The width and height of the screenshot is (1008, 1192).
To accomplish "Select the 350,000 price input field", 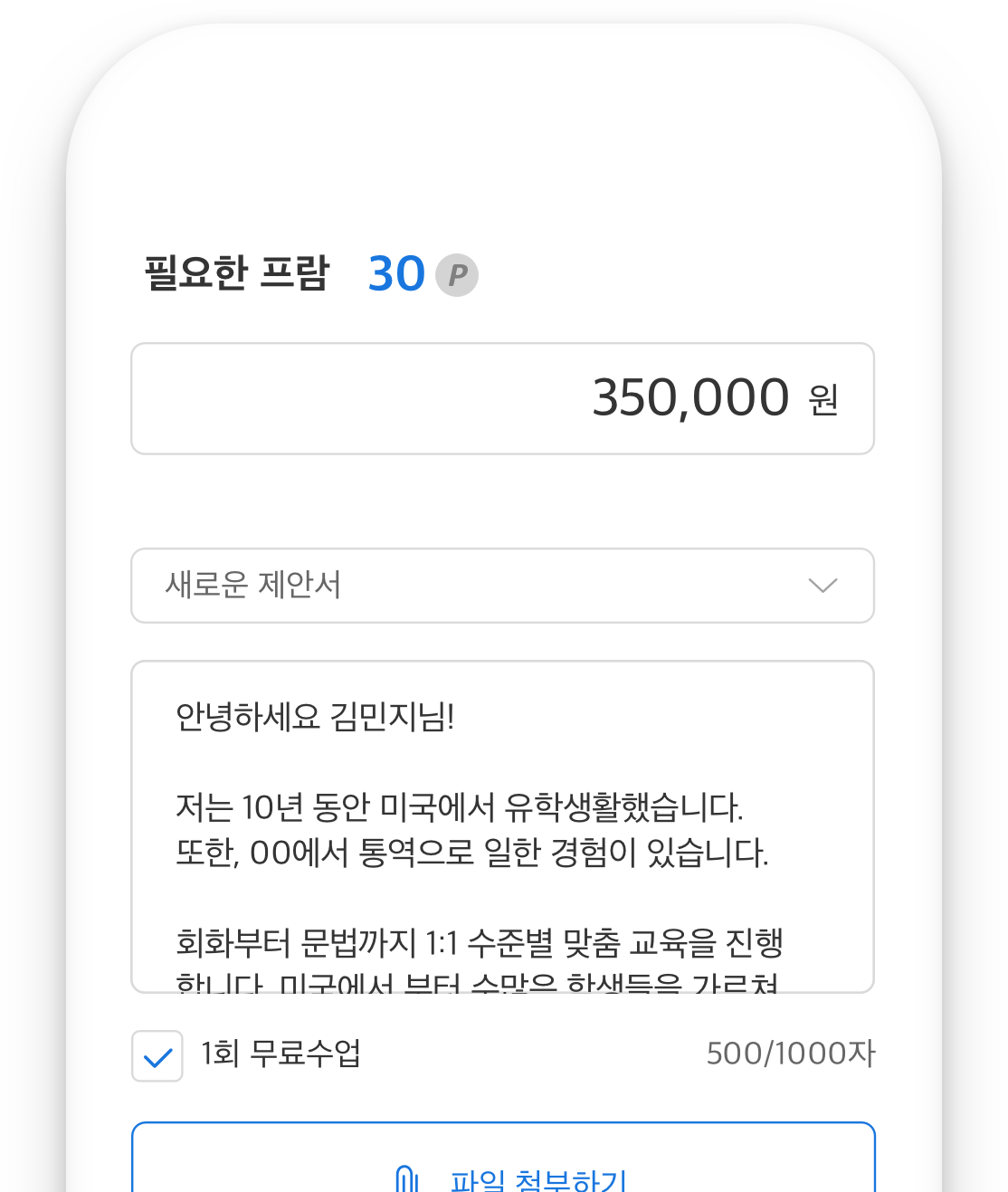I will tap(502, 399).
